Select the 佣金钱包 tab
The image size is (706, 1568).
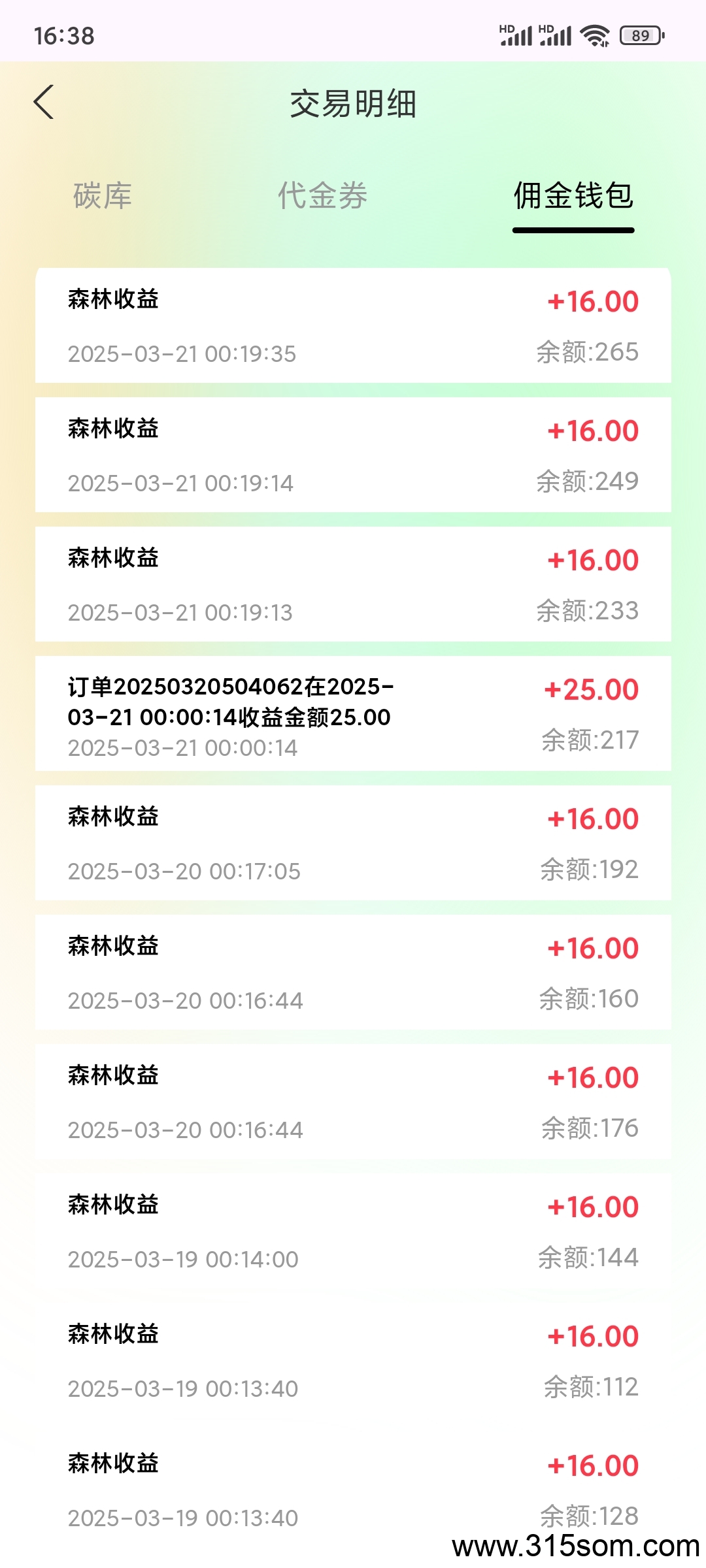pyautogui.click(x=573, y=196)
